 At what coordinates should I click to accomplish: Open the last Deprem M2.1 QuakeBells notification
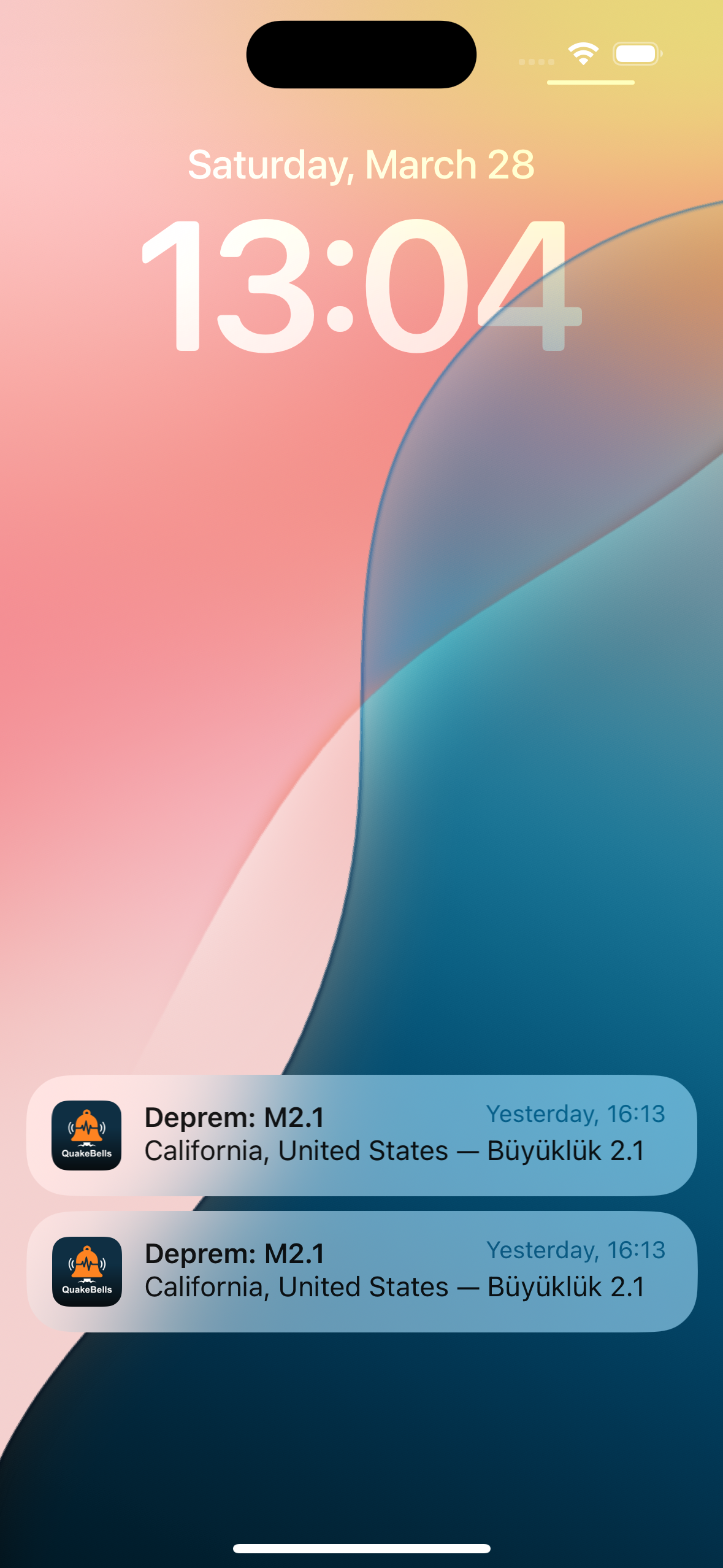coord(361,1271)
